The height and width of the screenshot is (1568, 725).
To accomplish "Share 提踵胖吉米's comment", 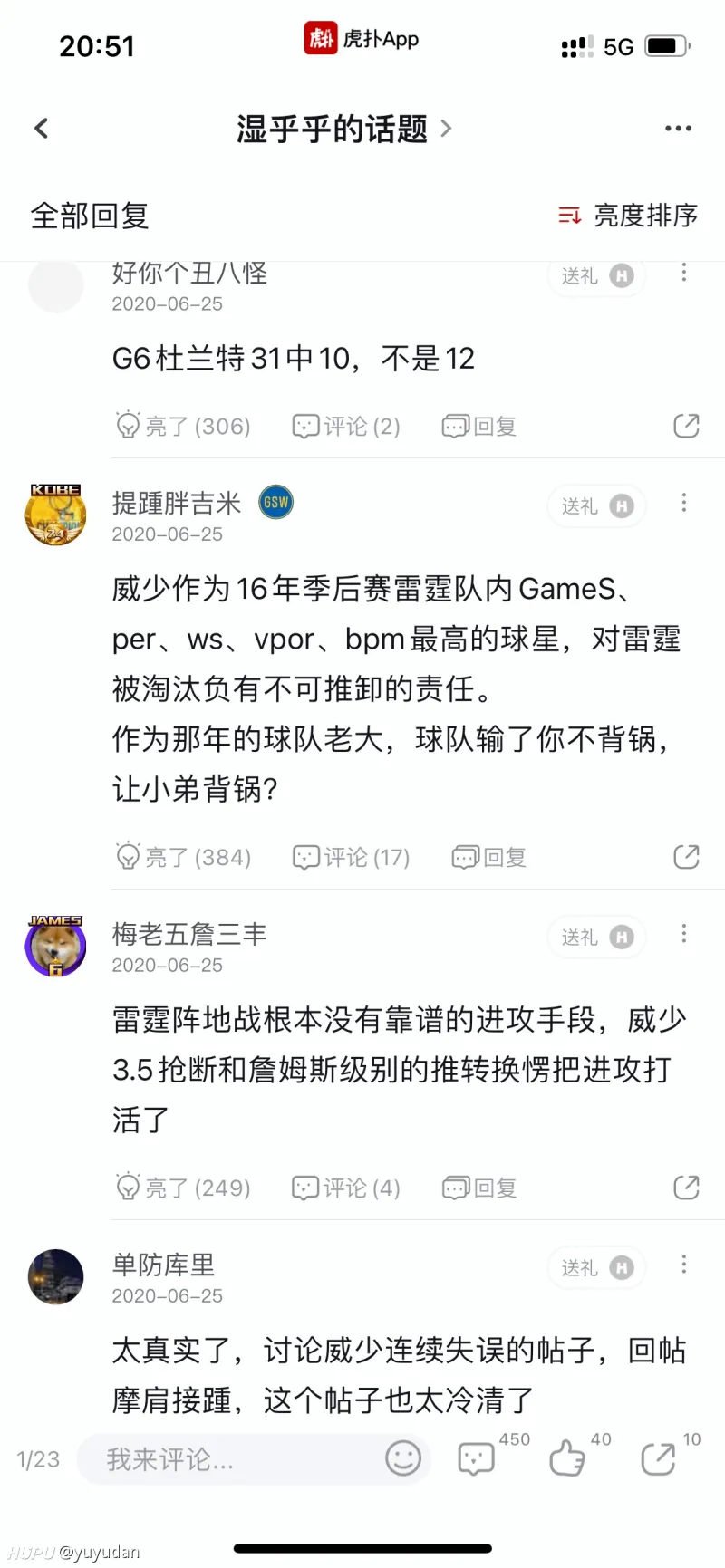I will pos(686,857).
